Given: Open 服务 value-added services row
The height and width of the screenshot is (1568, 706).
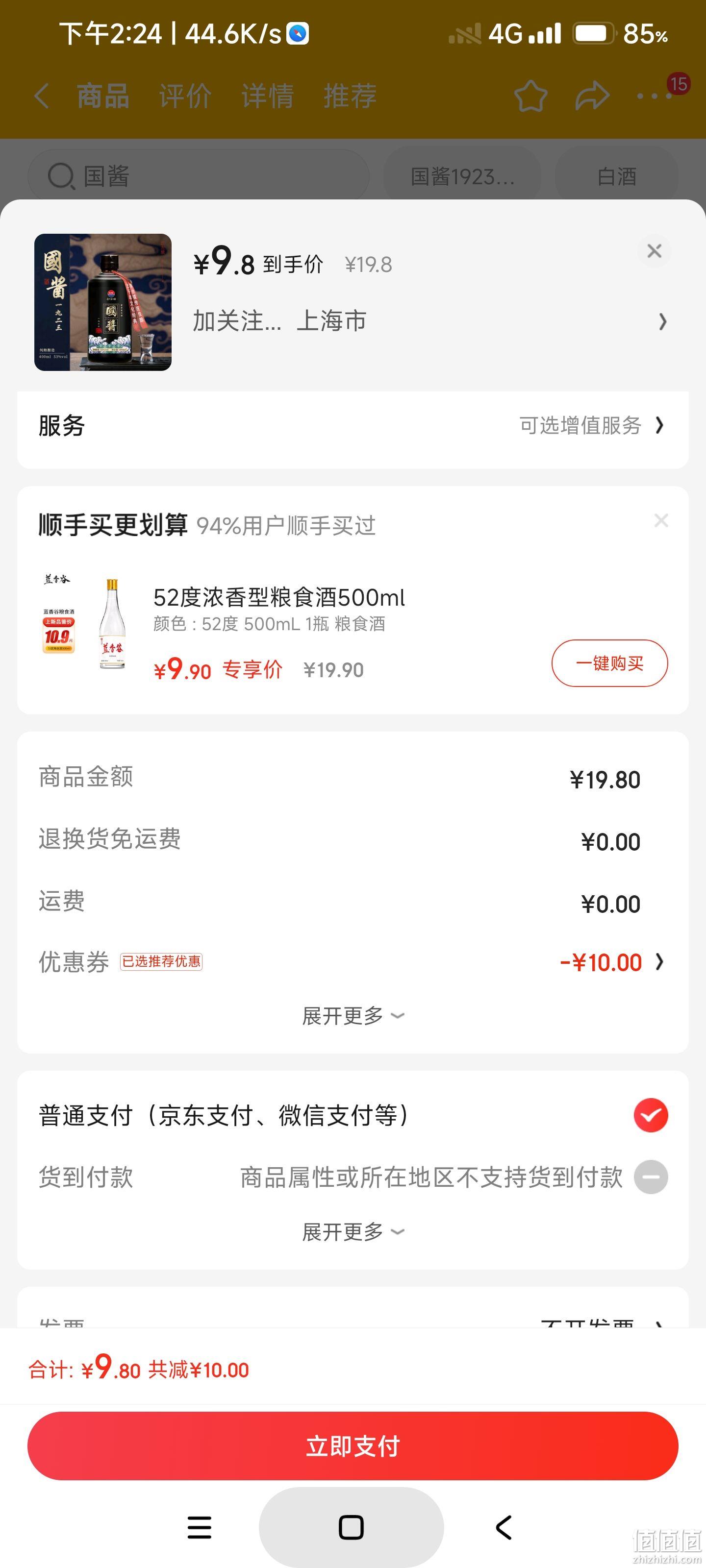Looking at the screenshot, I should (x=353, y=425).
